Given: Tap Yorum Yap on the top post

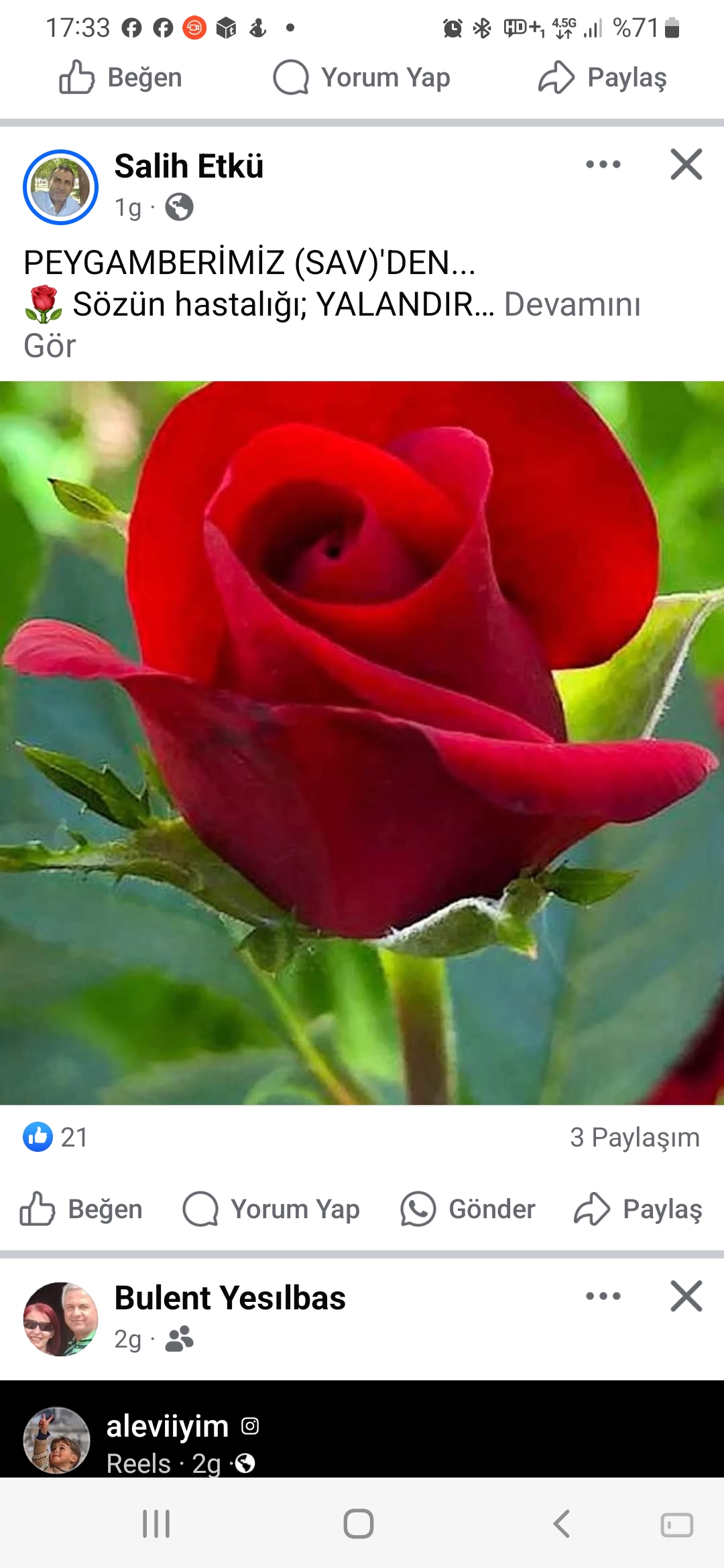Looking at the screenshot, I should tap(362, 78).
